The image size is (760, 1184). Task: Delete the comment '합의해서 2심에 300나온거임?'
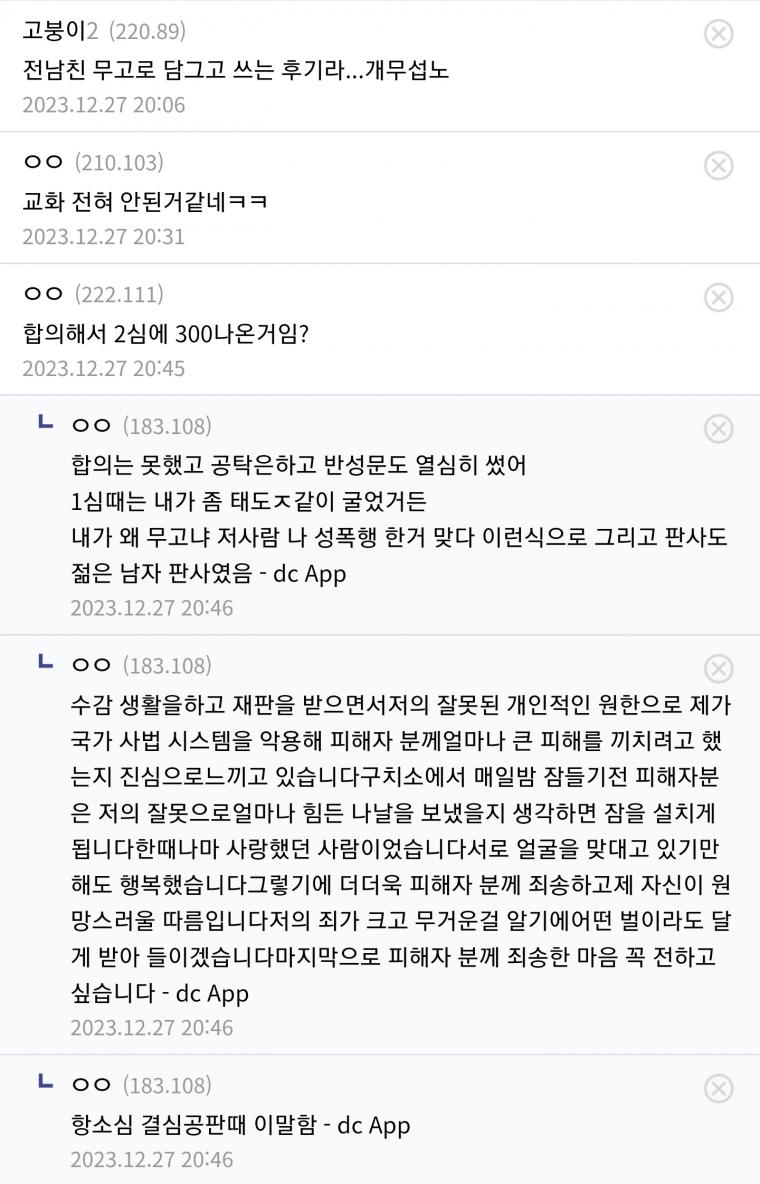(718, 297)
